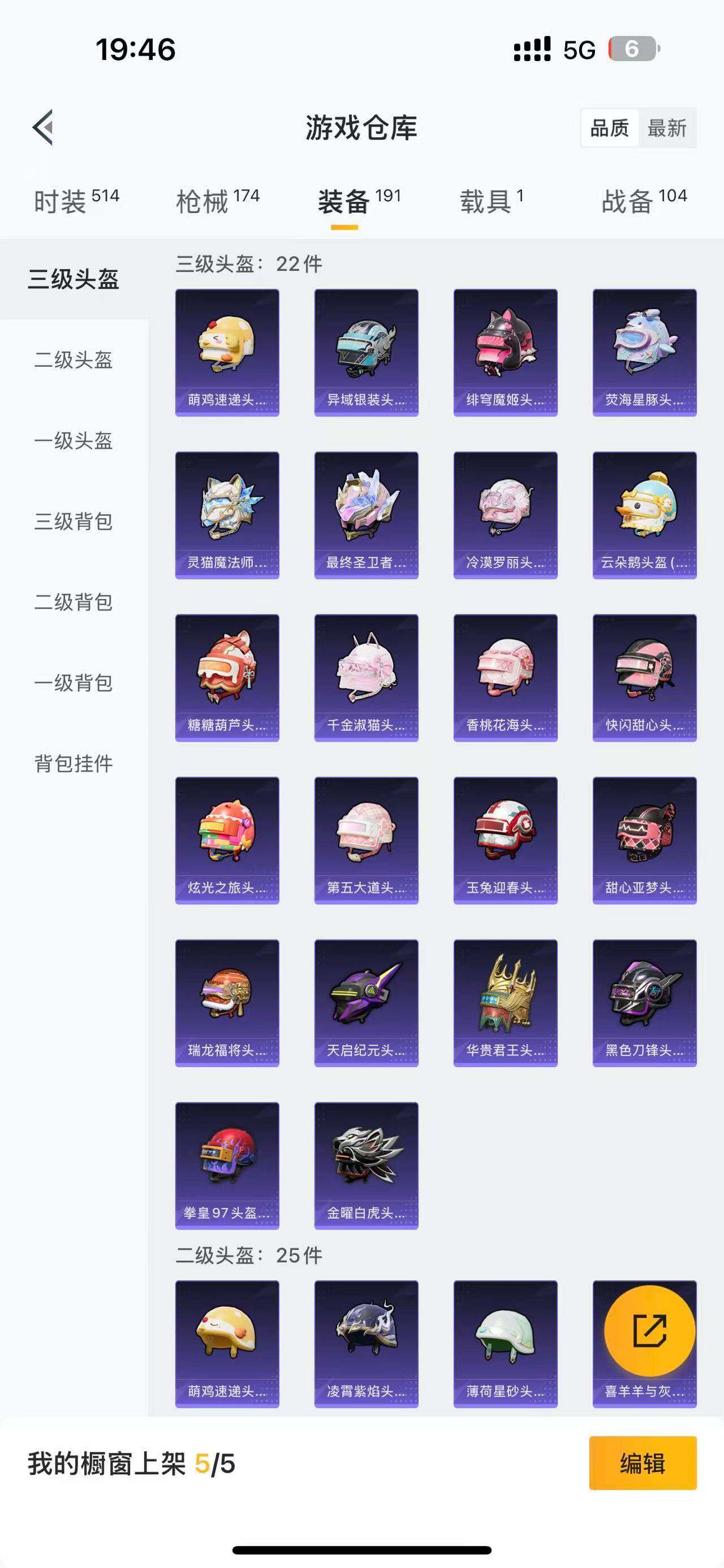Switch to the 枪械 tab
This screenshot has height=1568, width=724.
click(218, 201)
